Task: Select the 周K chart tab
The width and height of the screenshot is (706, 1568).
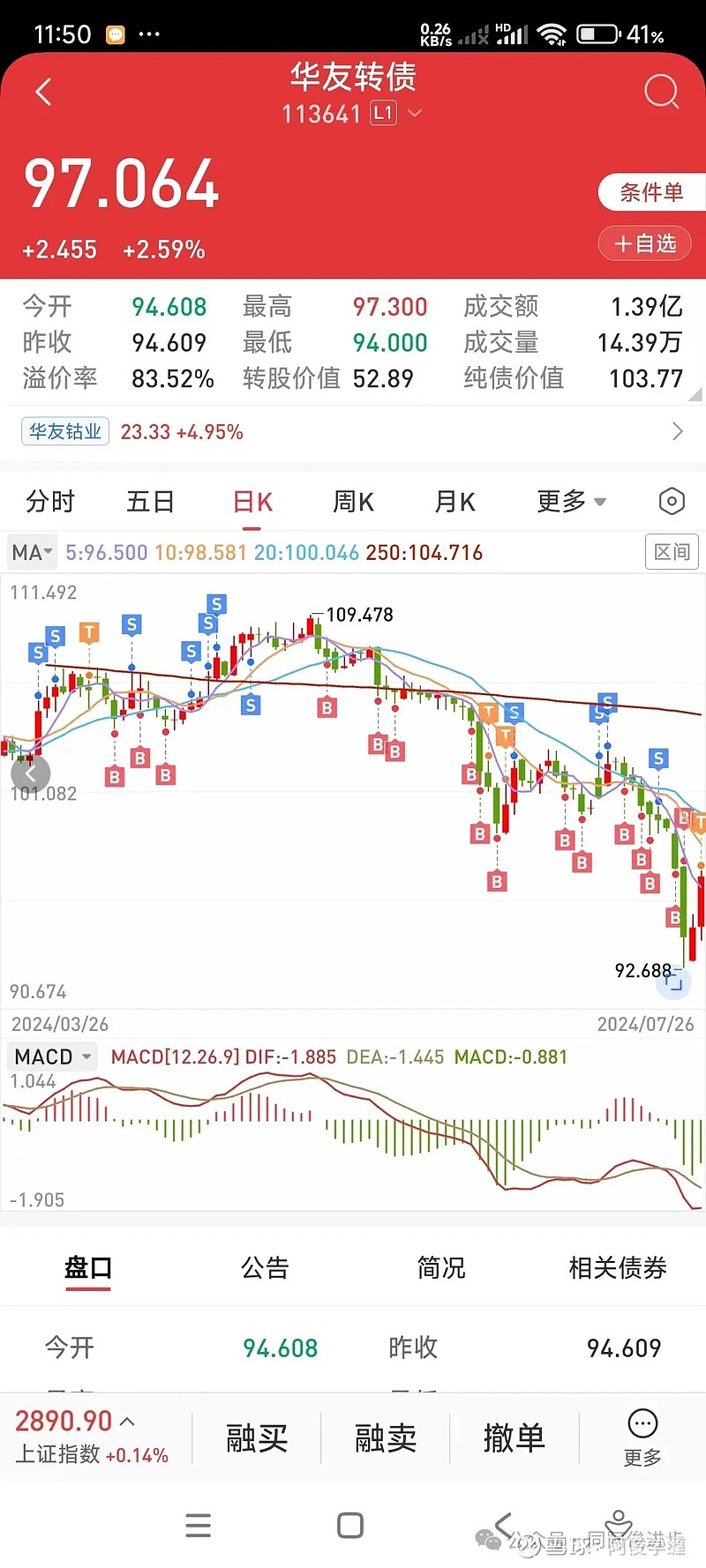Action: click(353, 502)
